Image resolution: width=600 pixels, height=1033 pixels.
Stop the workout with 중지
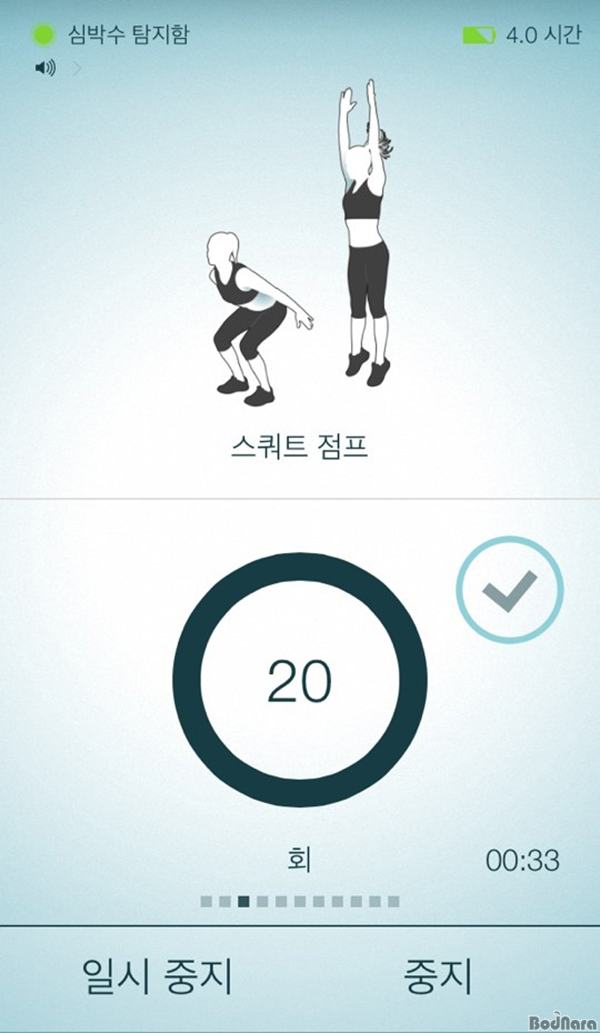pyautogui.click(x=437, y=976)
